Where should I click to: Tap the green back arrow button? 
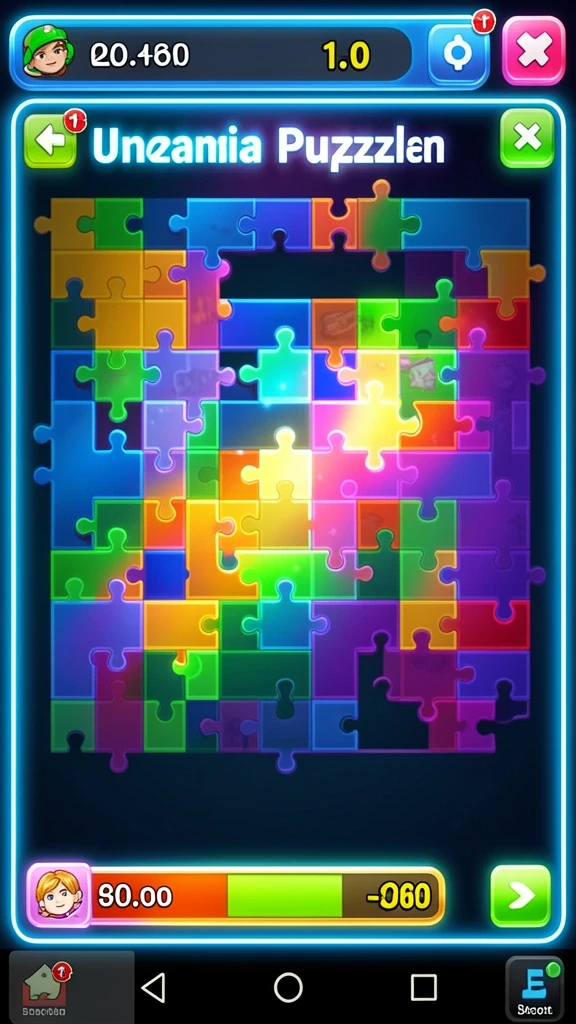pyautogui.click(x=50, y=139)
